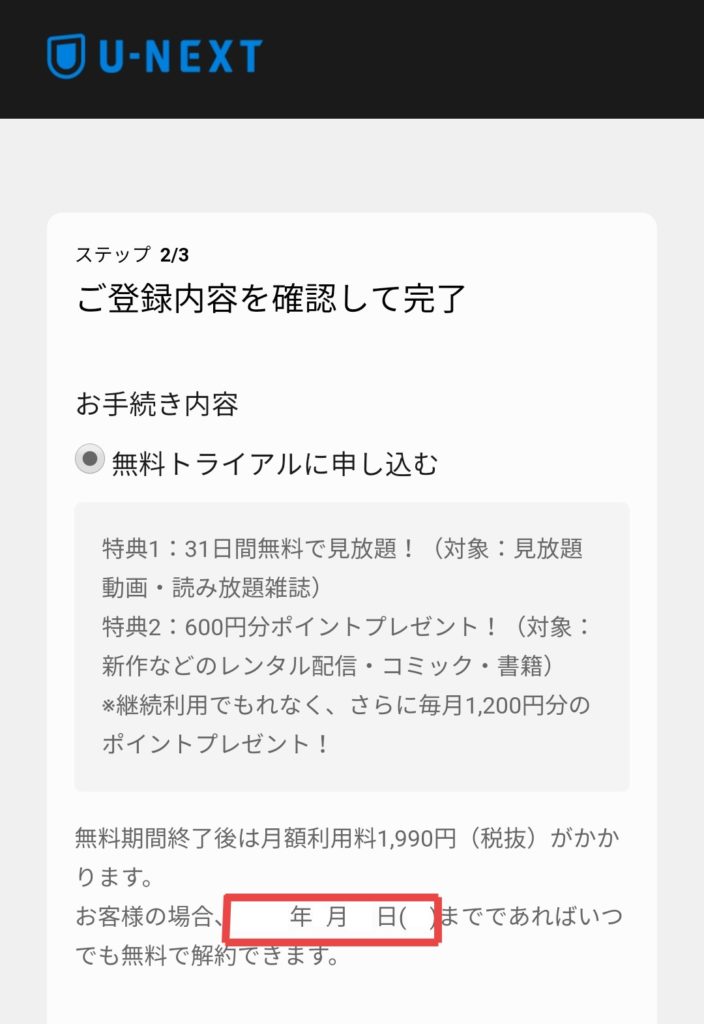
Task: Select the 無料トライアルに申し込む radio button
Action: [91, 460]
